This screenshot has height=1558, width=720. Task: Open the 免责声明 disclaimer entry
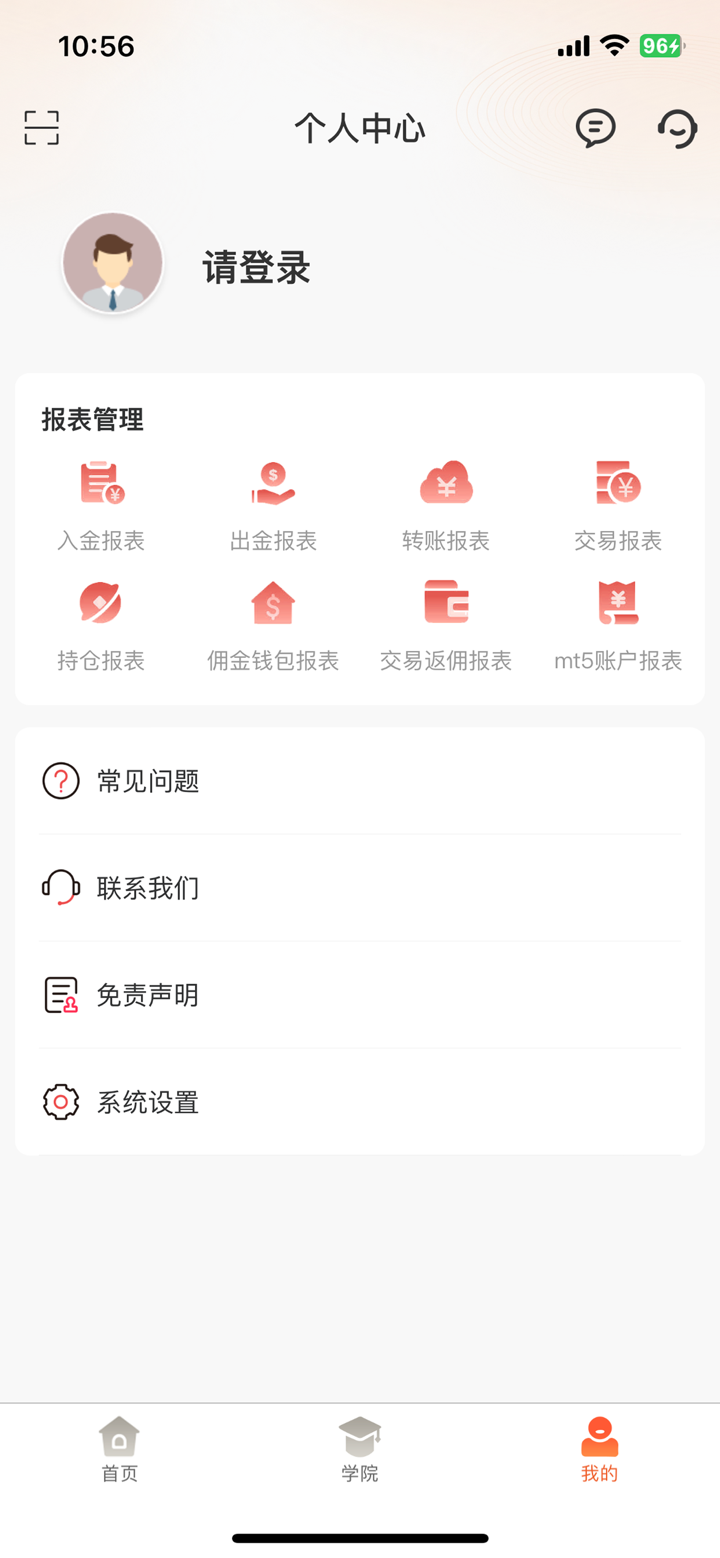(x=360, y=995)
